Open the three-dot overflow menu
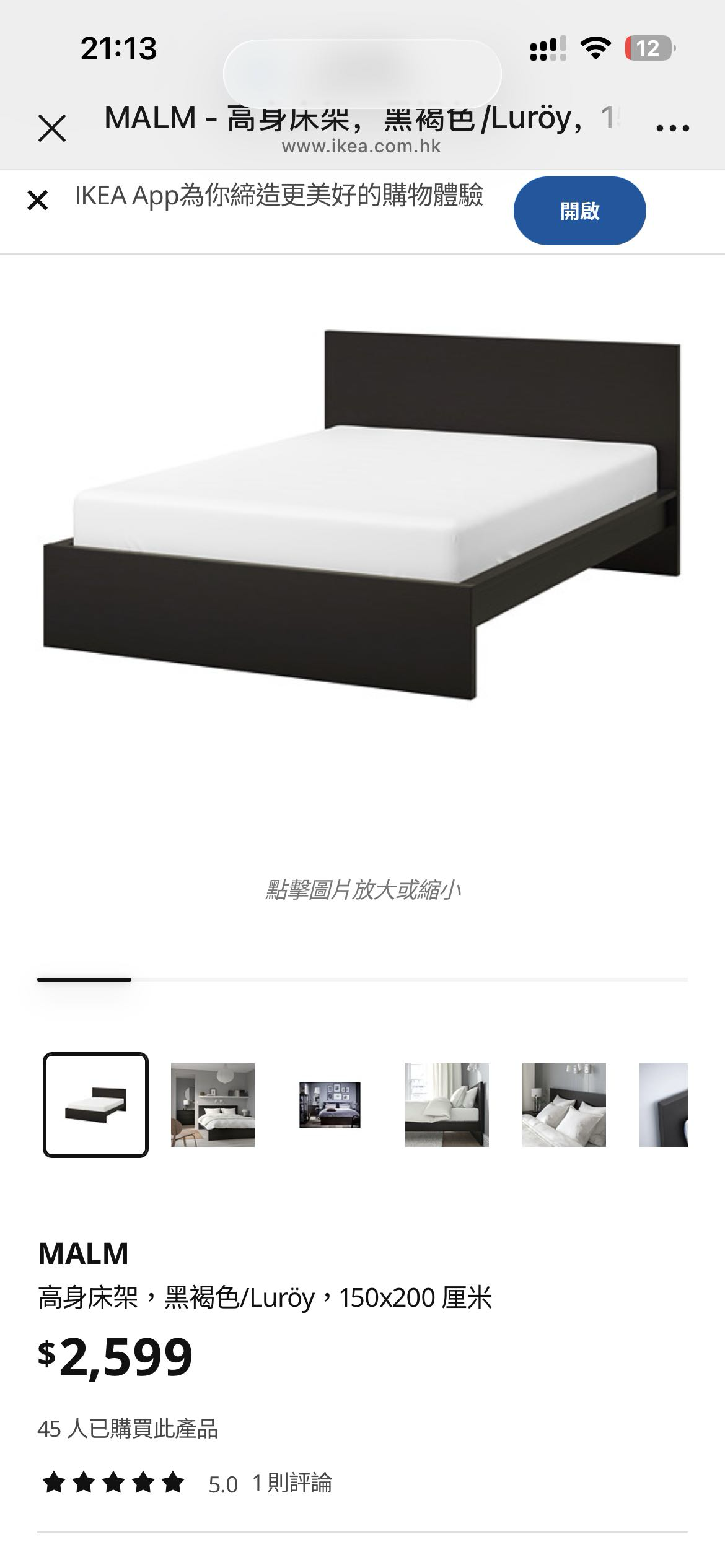This screenshot has width=725, height=1568. [x=672, y=128]
